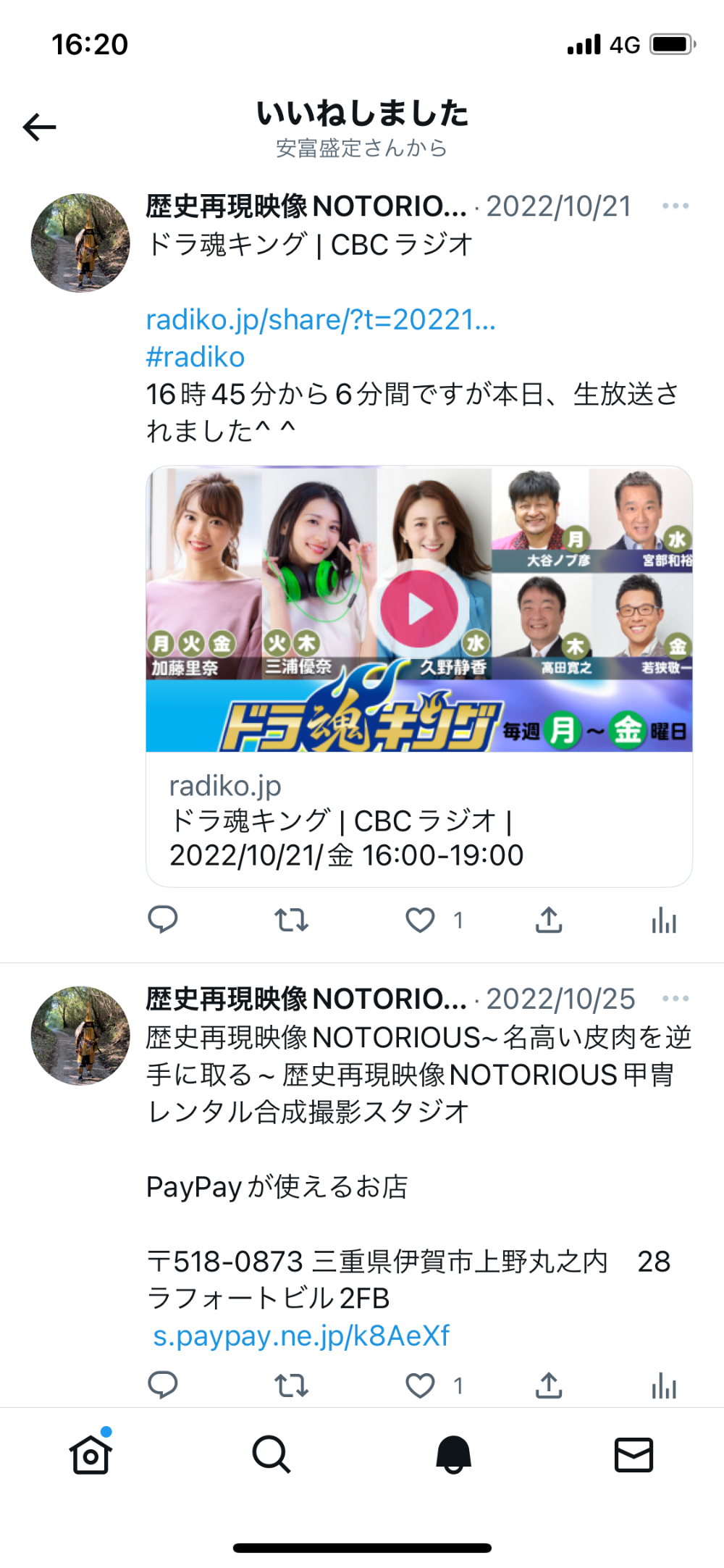Reply to the 2022/10/25 PayPay post
The image size is (724, 1568).
point(163,1385)
